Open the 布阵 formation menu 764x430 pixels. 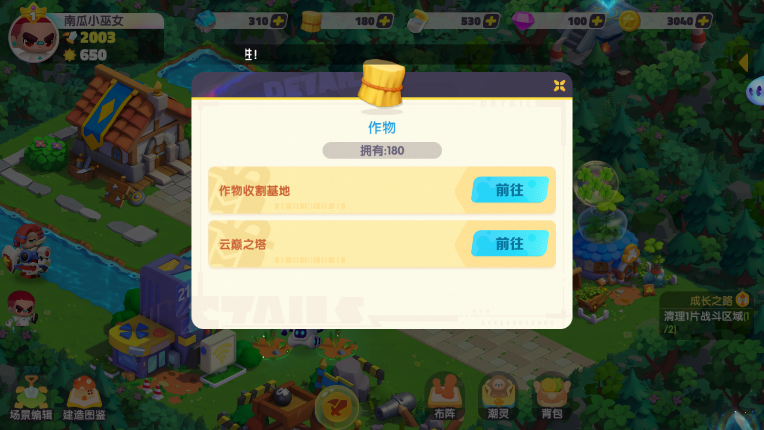point(445,396)
